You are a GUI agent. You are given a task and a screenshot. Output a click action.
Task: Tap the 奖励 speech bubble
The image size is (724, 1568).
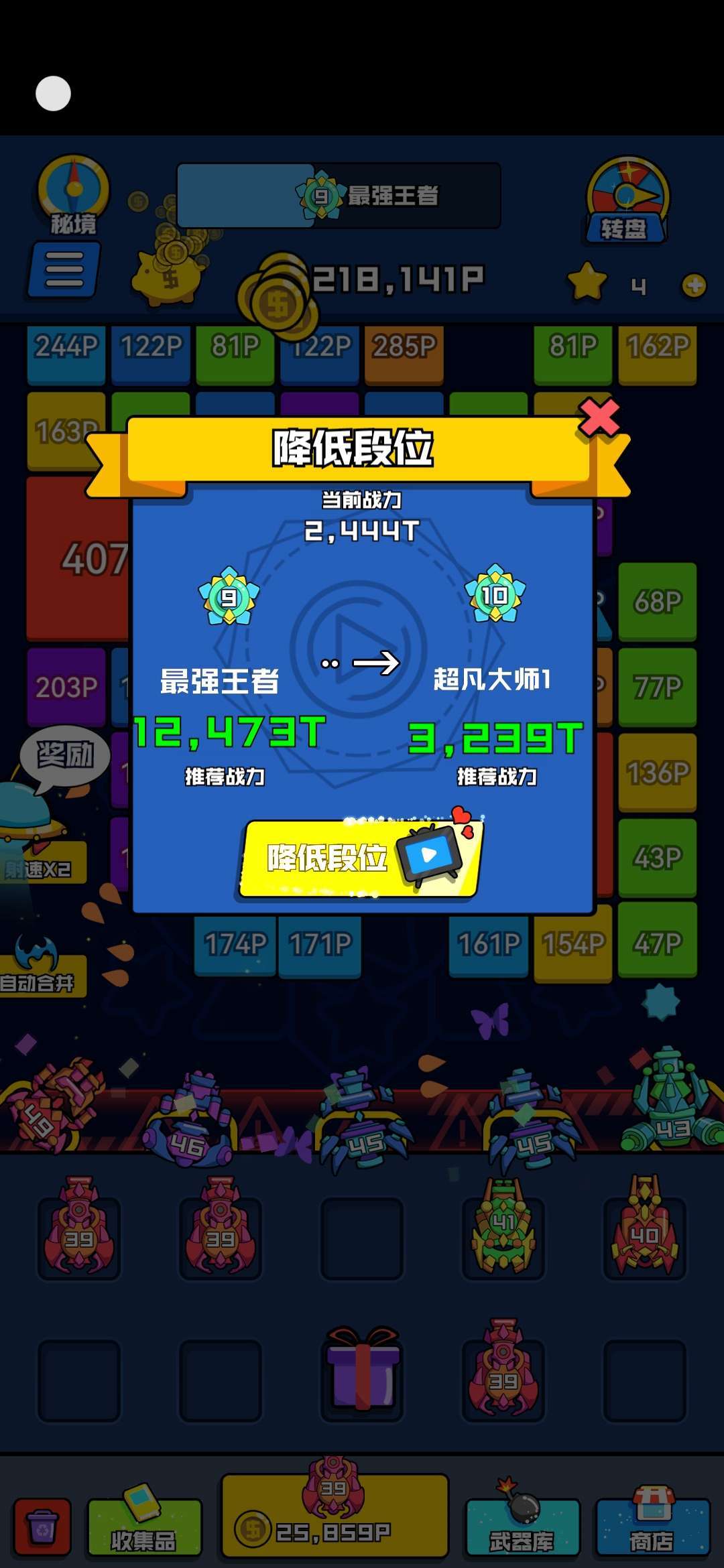click(64, 756)
